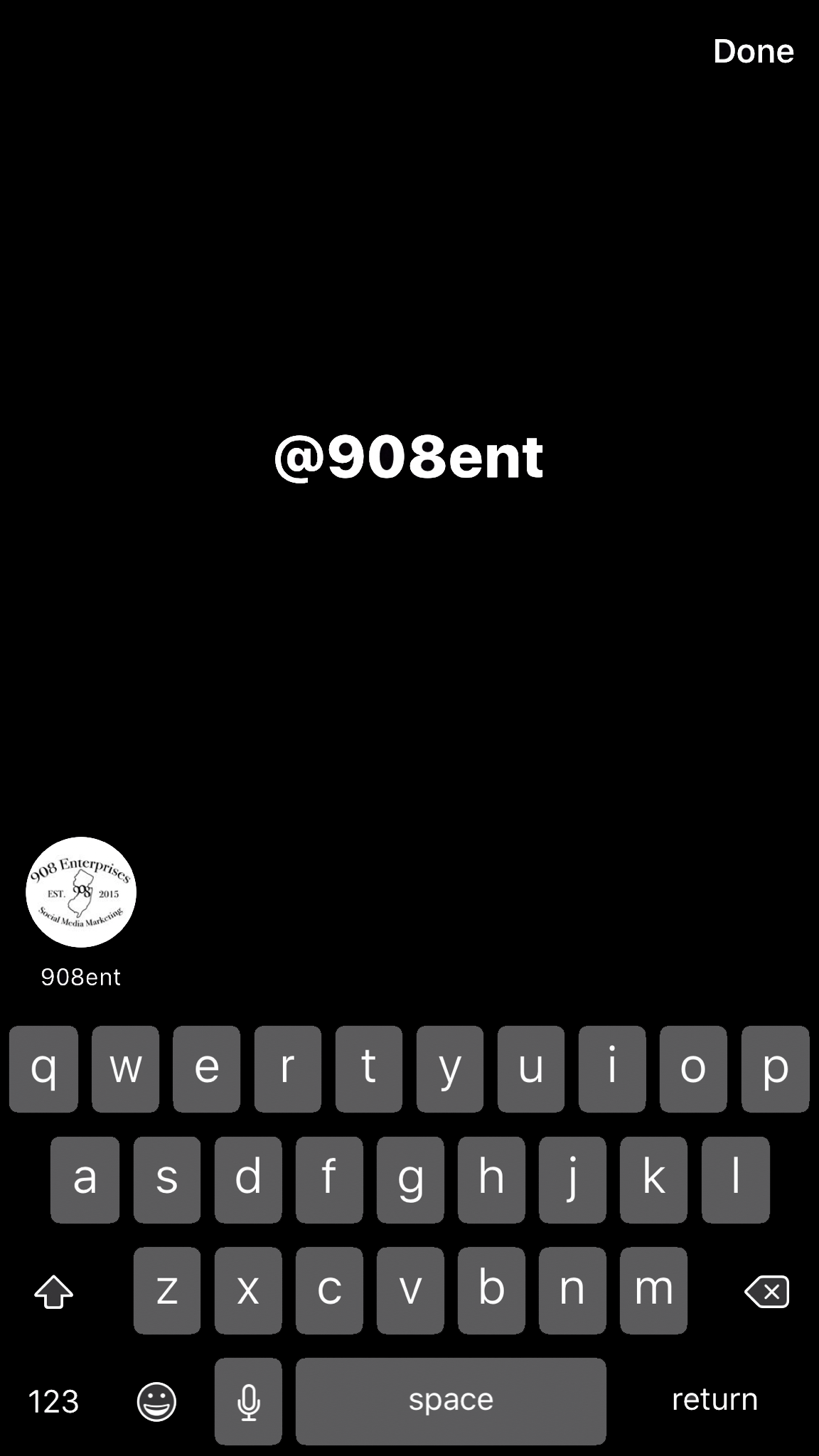The width and height of the screenshot is (819, 1456).
Task: Start dictation with the microphone key
Action: click(x=248, y=1401)
